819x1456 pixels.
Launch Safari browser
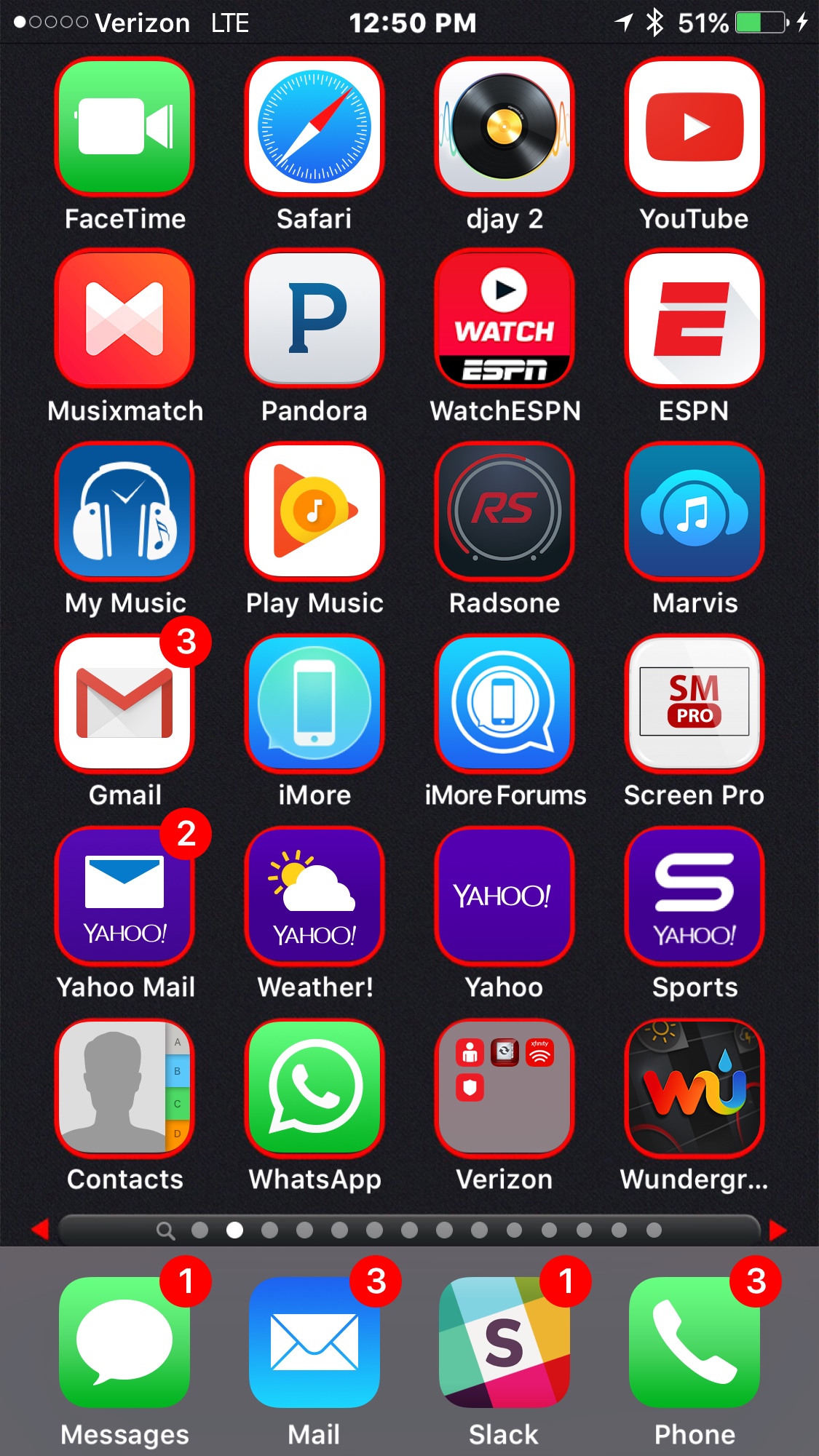coord(314,127)
